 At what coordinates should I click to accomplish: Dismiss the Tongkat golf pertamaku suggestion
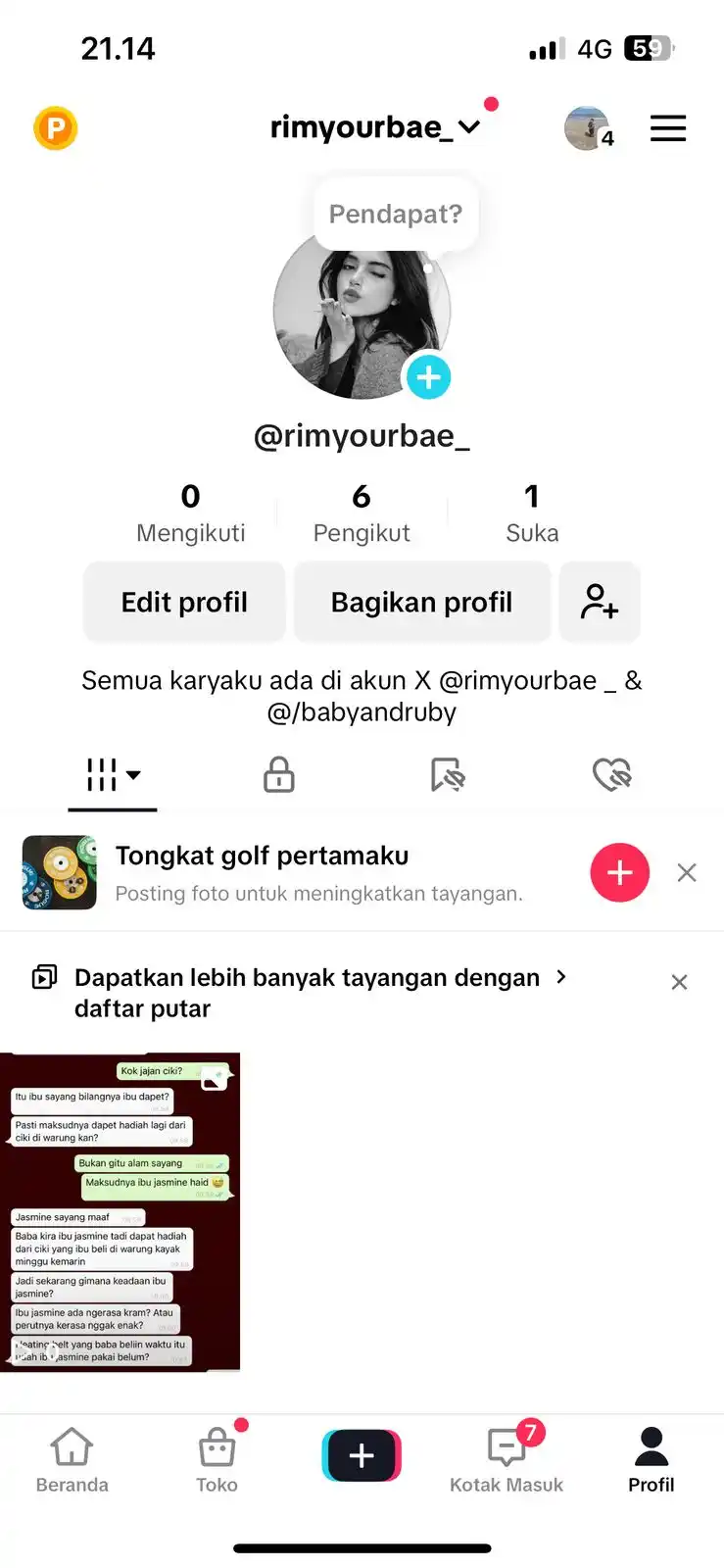coord(686,872)
